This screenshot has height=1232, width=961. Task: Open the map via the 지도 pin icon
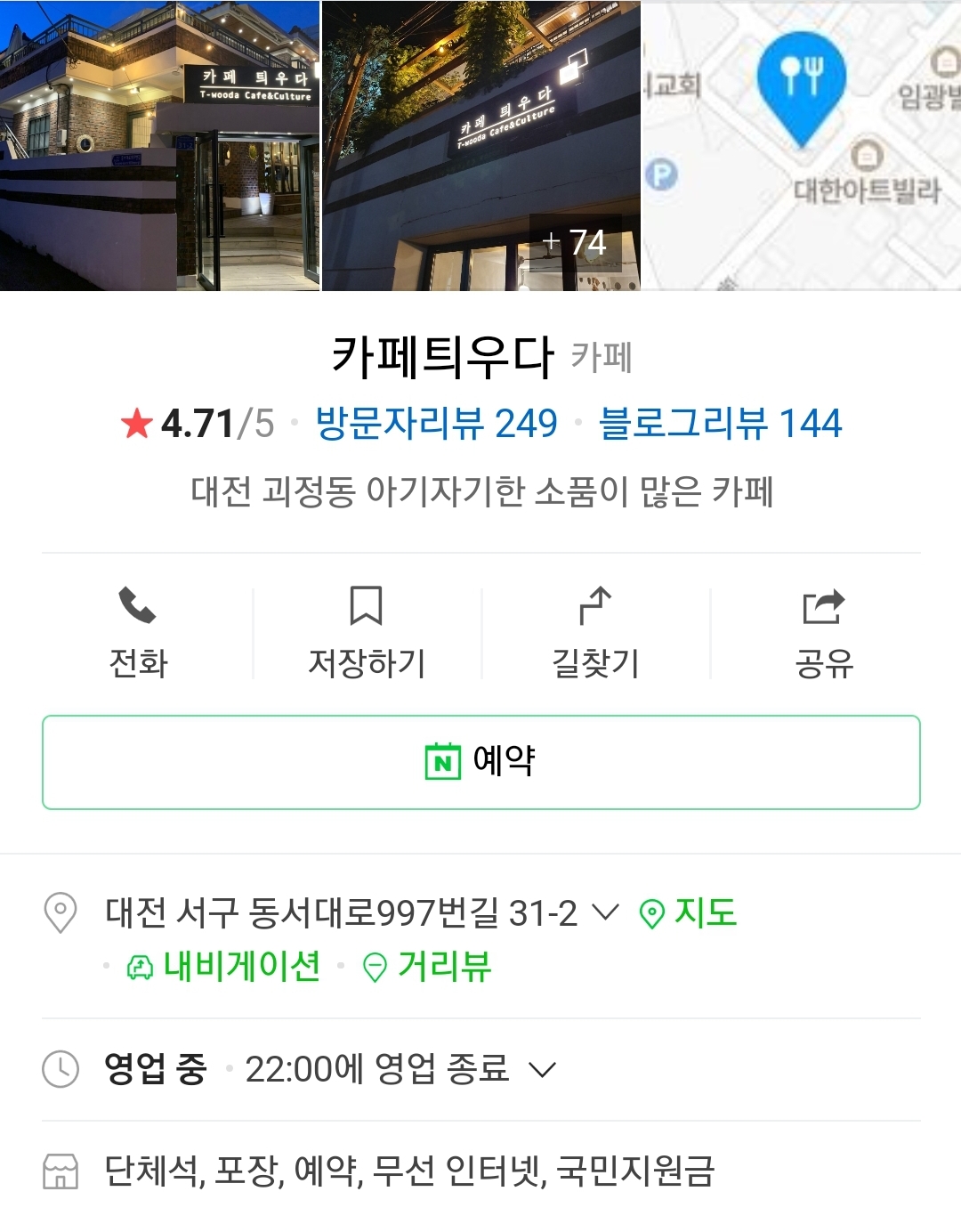(651, 913)
